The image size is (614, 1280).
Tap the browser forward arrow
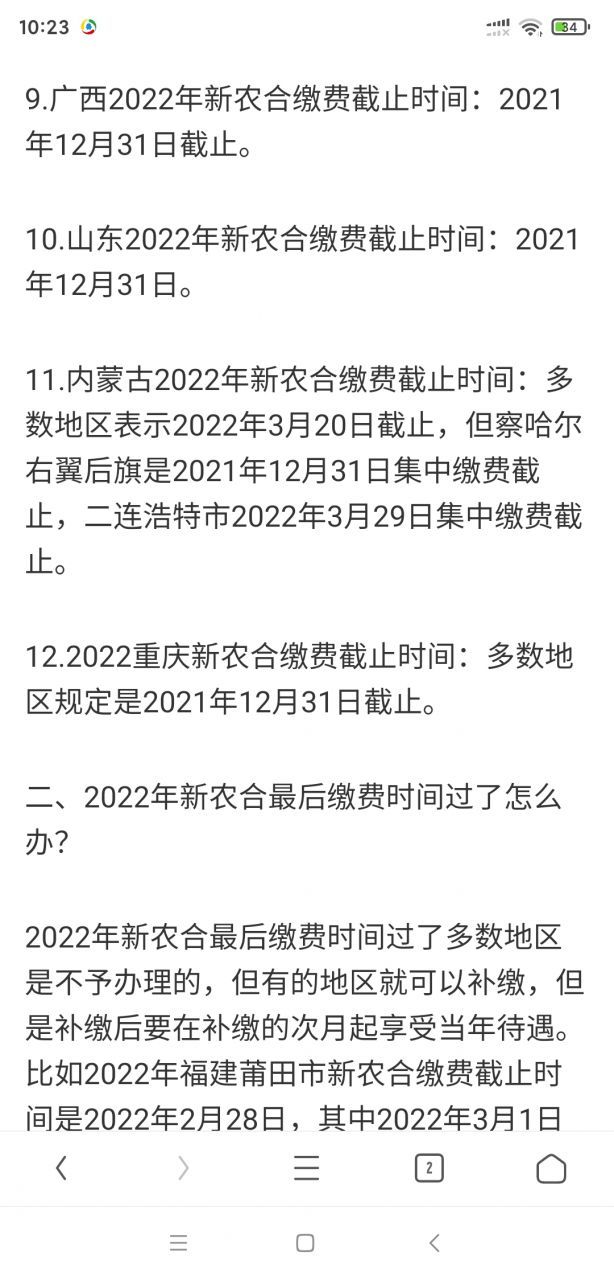[183, 1168]
